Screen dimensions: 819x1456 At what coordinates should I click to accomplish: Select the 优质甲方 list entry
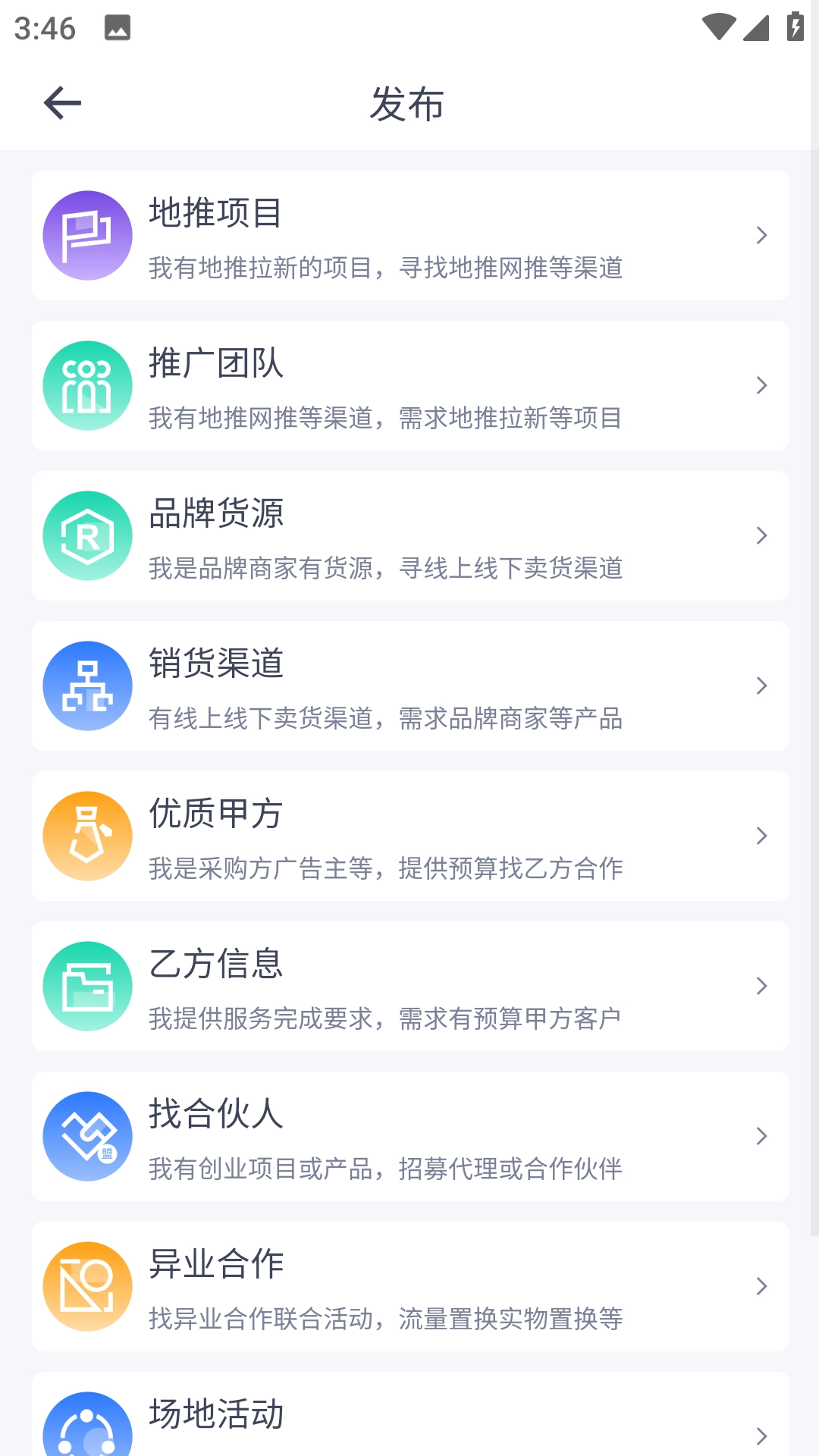pos(409,835)
